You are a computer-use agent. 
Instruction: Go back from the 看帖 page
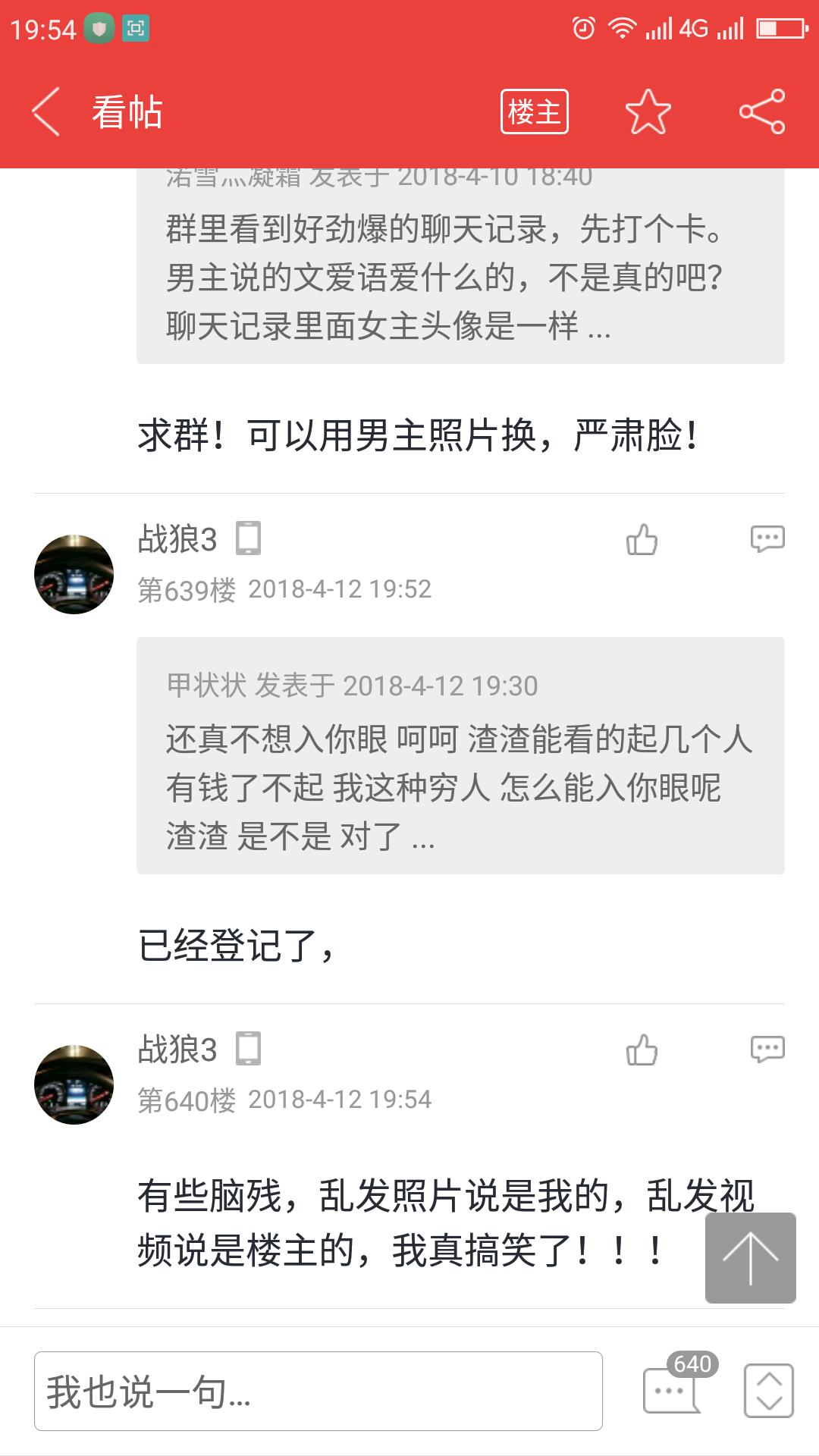click(45, 112)
